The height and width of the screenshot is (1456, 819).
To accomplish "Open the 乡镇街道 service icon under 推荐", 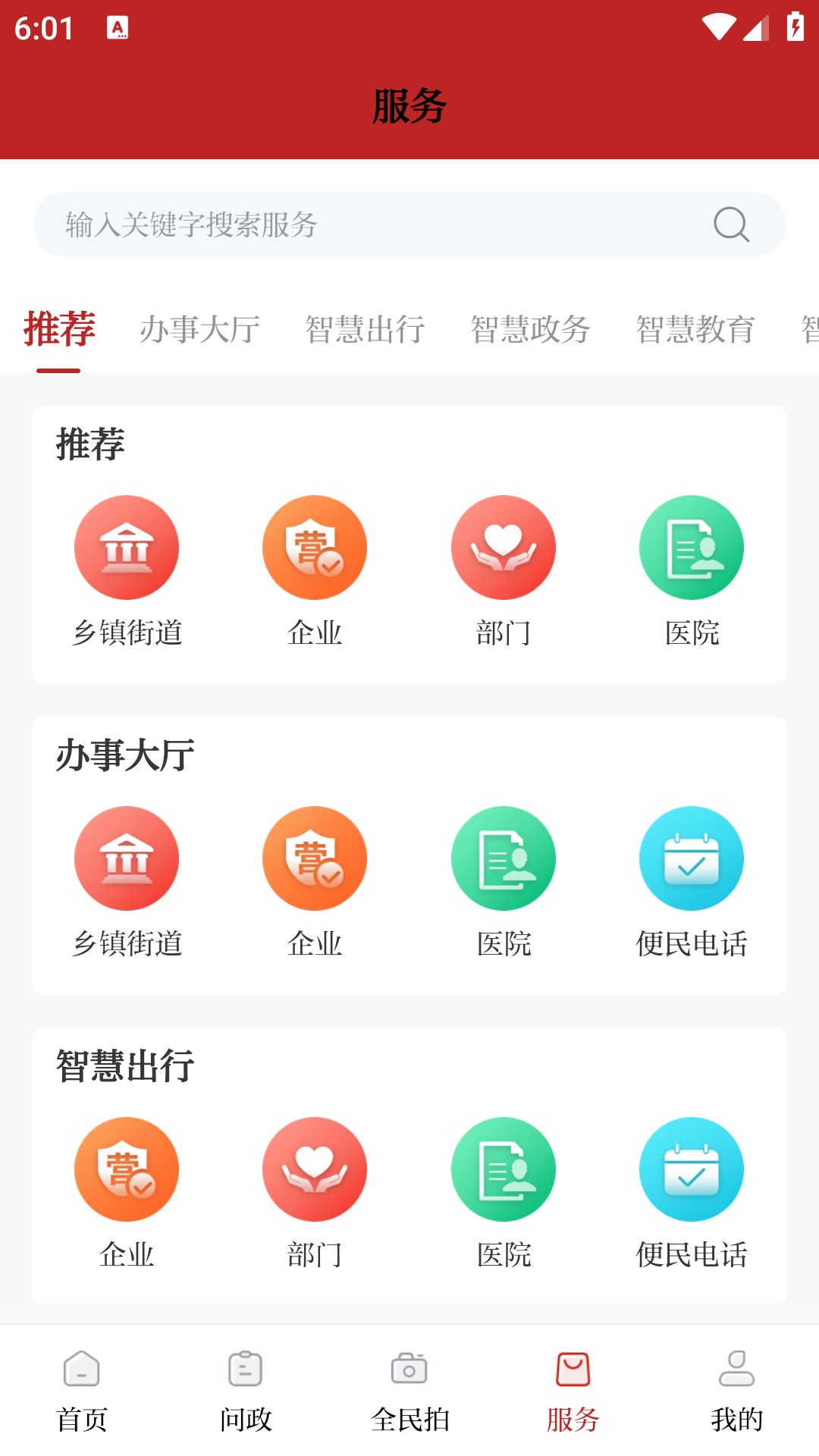I will (x=127, y=547).
